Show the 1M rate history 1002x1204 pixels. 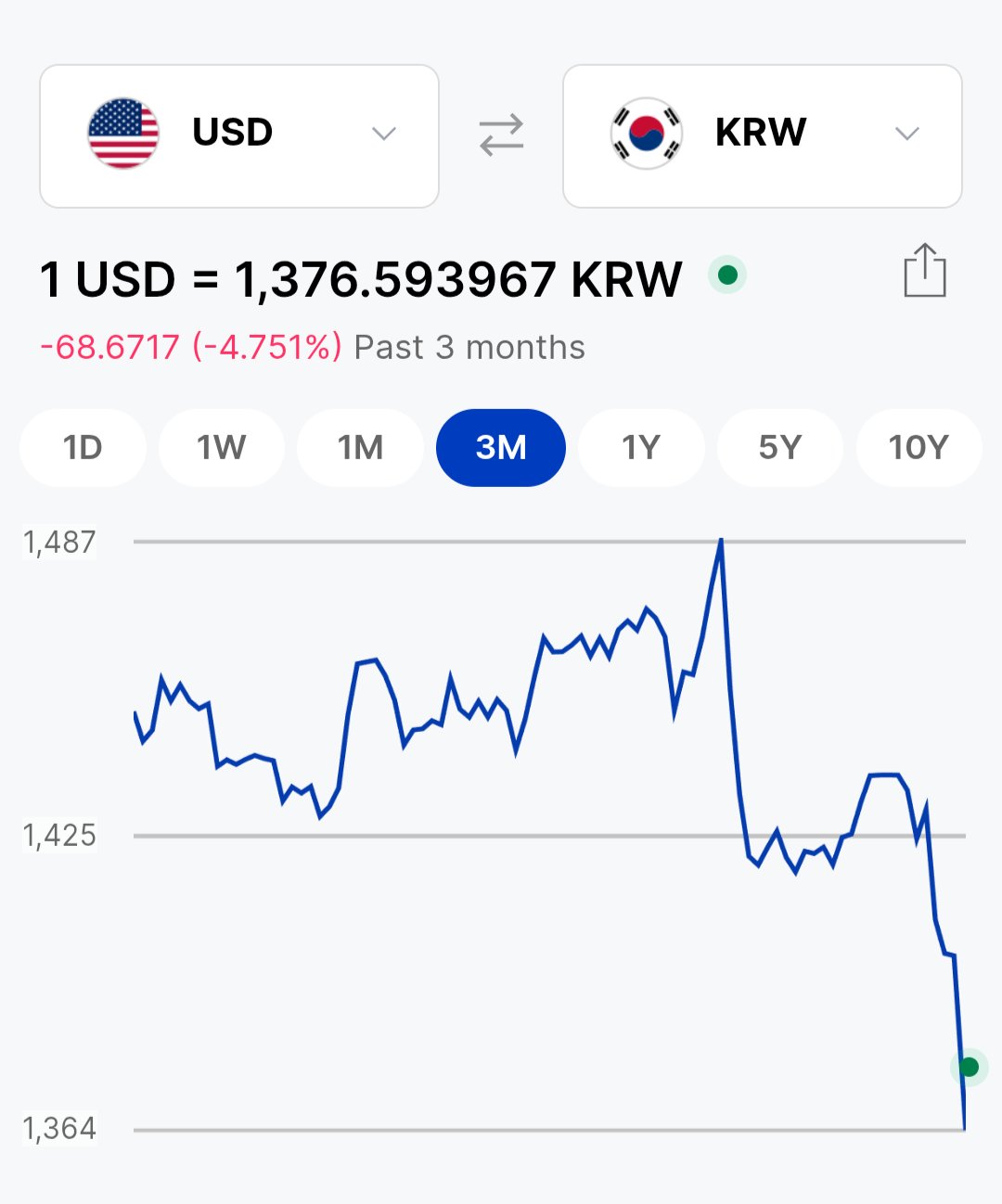point(360,448)
